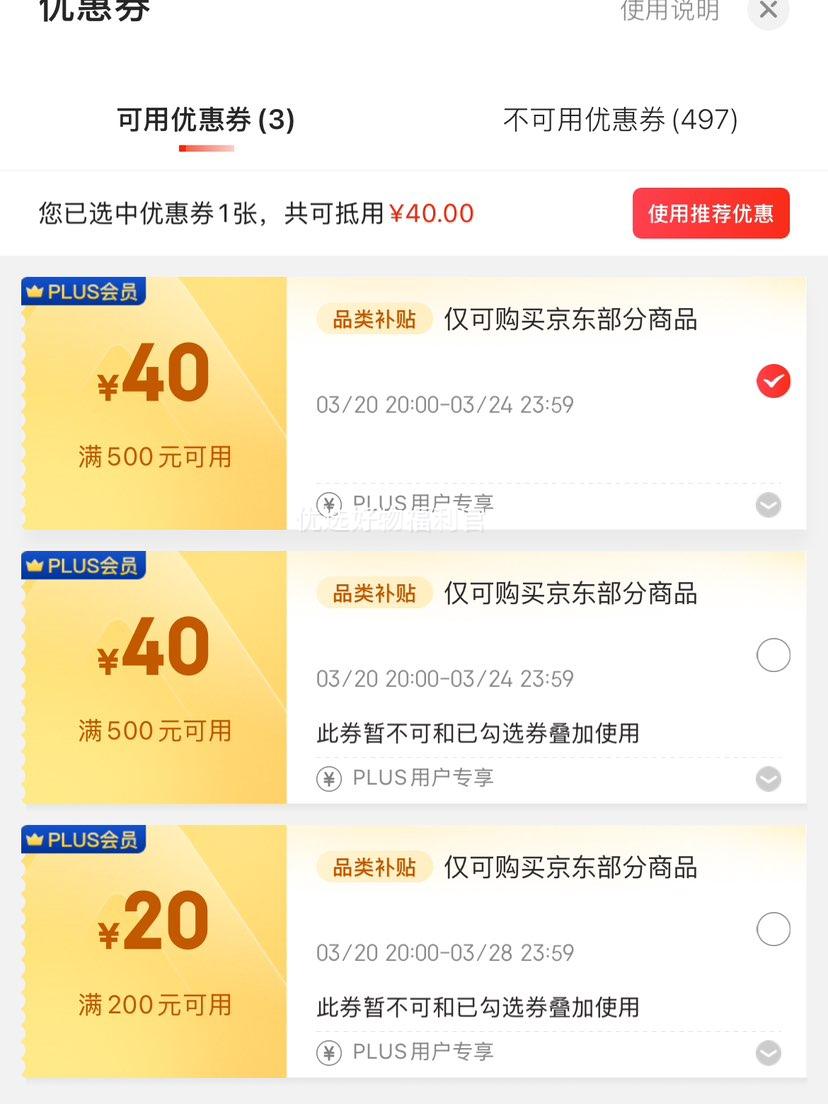This screenshot has width=828, height=1104.
Task: Click the PLUS会员 crown badge on first coupon
Action: click(83, 291)
